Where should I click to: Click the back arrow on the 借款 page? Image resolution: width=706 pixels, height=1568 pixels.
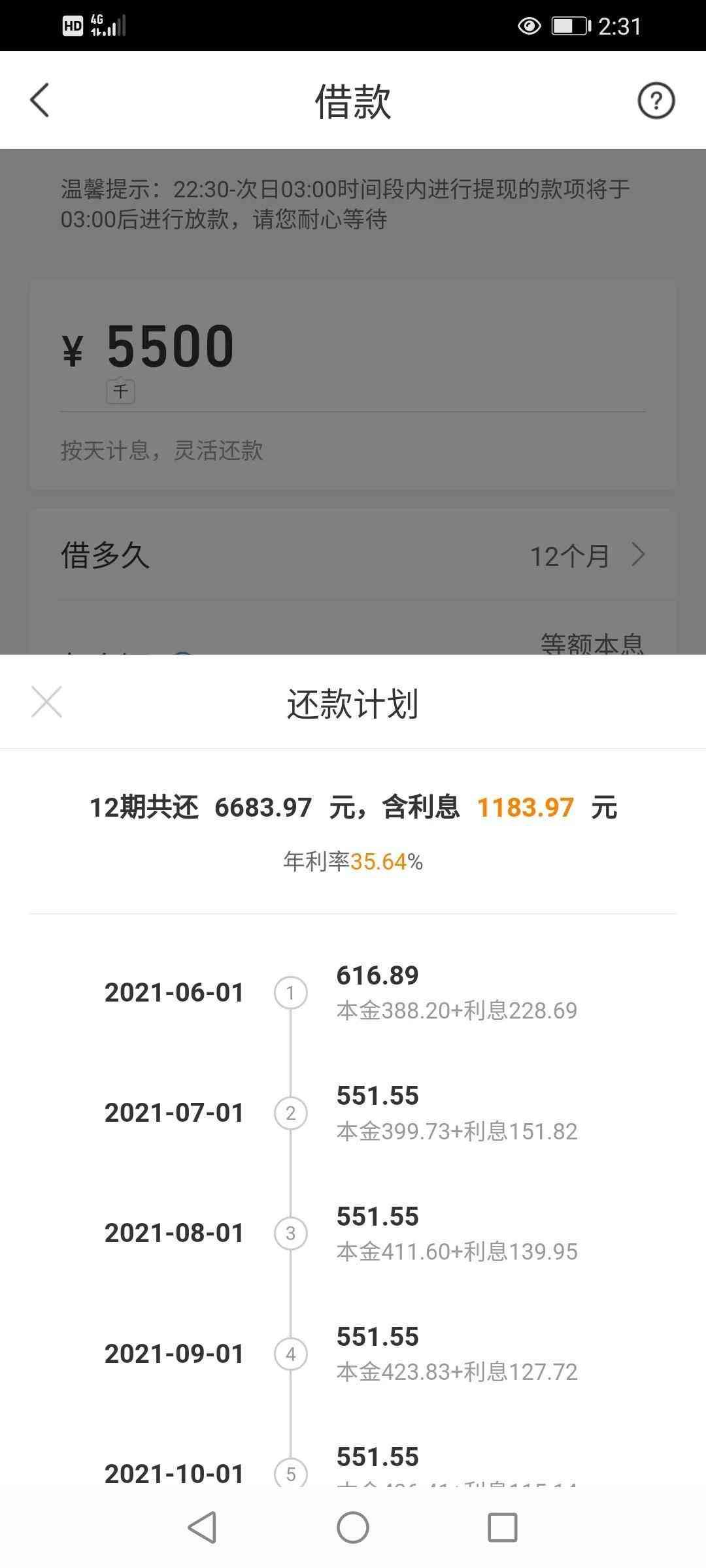point(39,101)
